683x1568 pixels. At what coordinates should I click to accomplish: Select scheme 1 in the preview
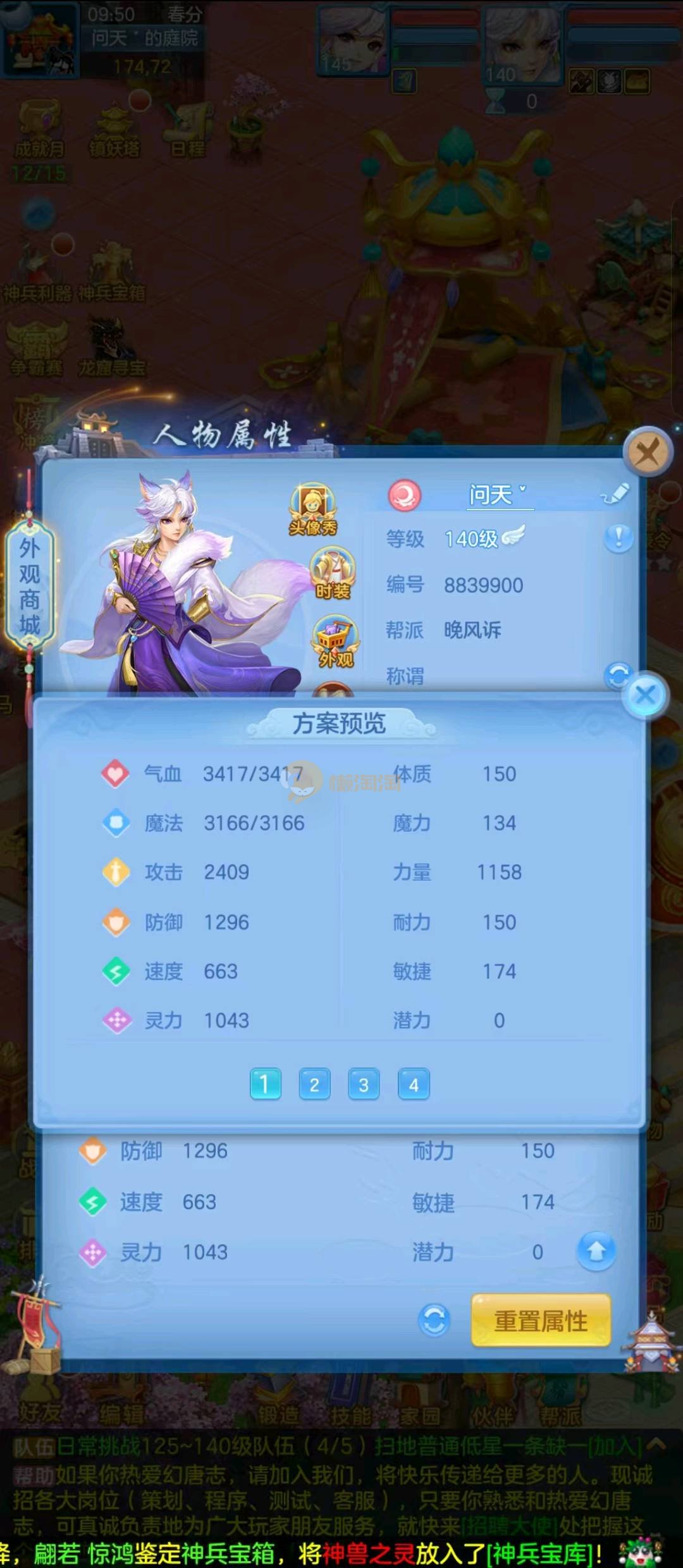click(x=265, y=1085)
